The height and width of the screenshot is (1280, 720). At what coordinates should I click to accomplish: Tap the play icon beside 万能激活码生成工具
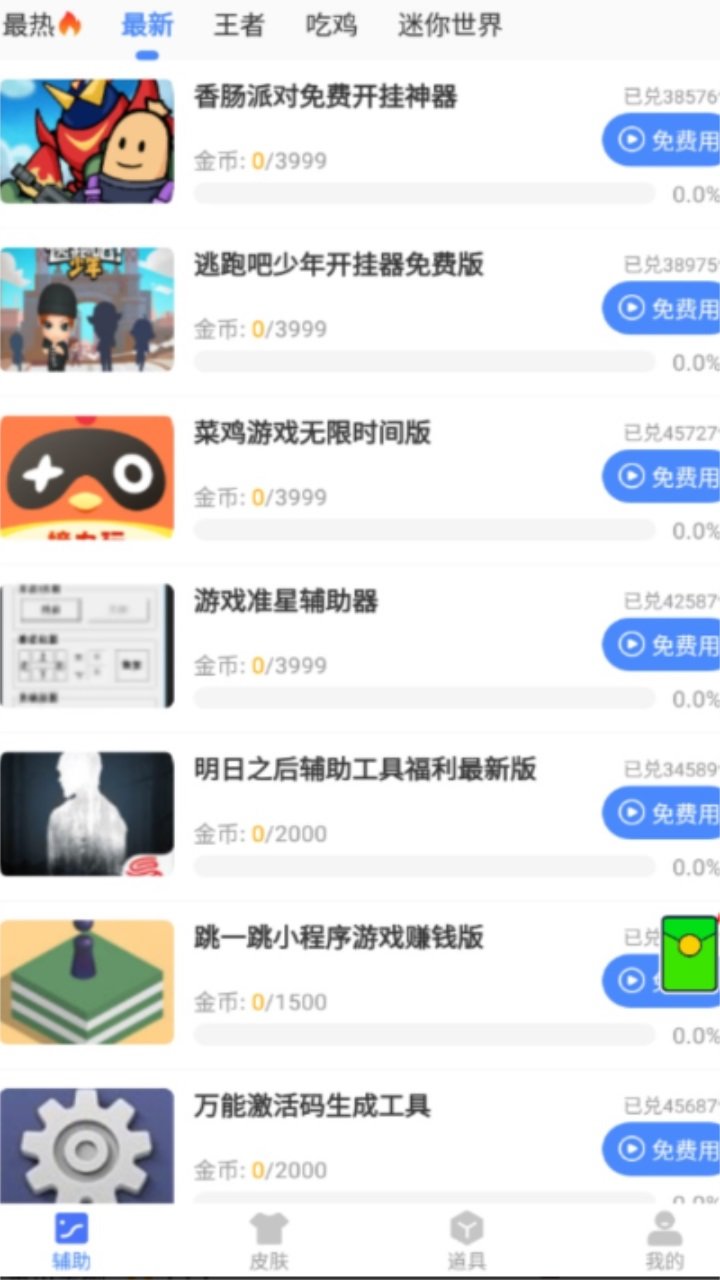(633, 1149)
